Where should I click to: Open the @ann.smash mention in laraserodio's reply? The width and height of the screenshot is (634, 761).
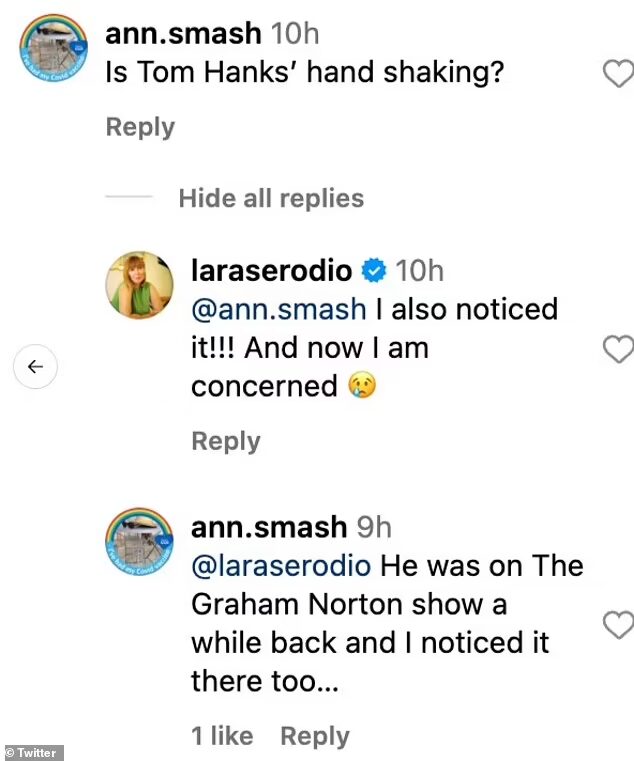click(x=279, y=309)
